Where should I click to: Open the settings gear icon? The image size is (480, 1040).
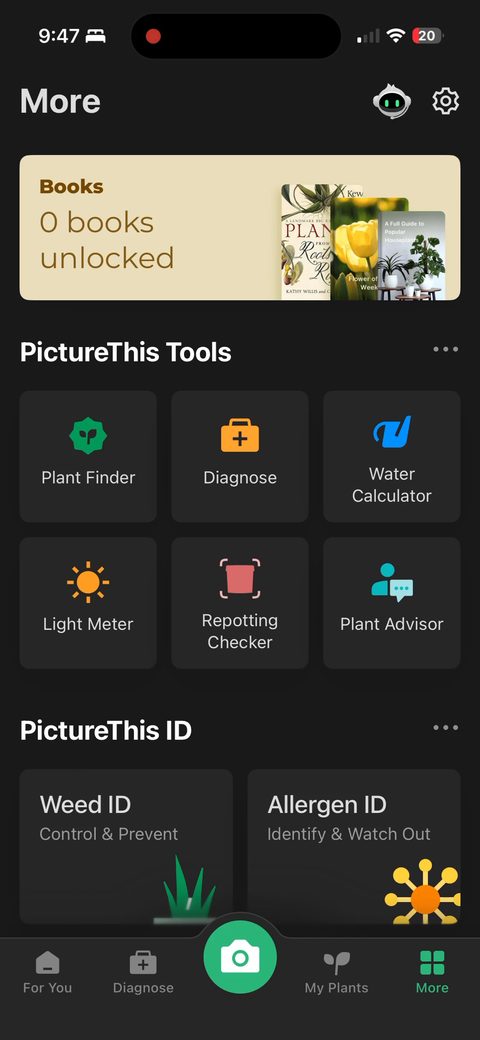click(x=446, y=101)
